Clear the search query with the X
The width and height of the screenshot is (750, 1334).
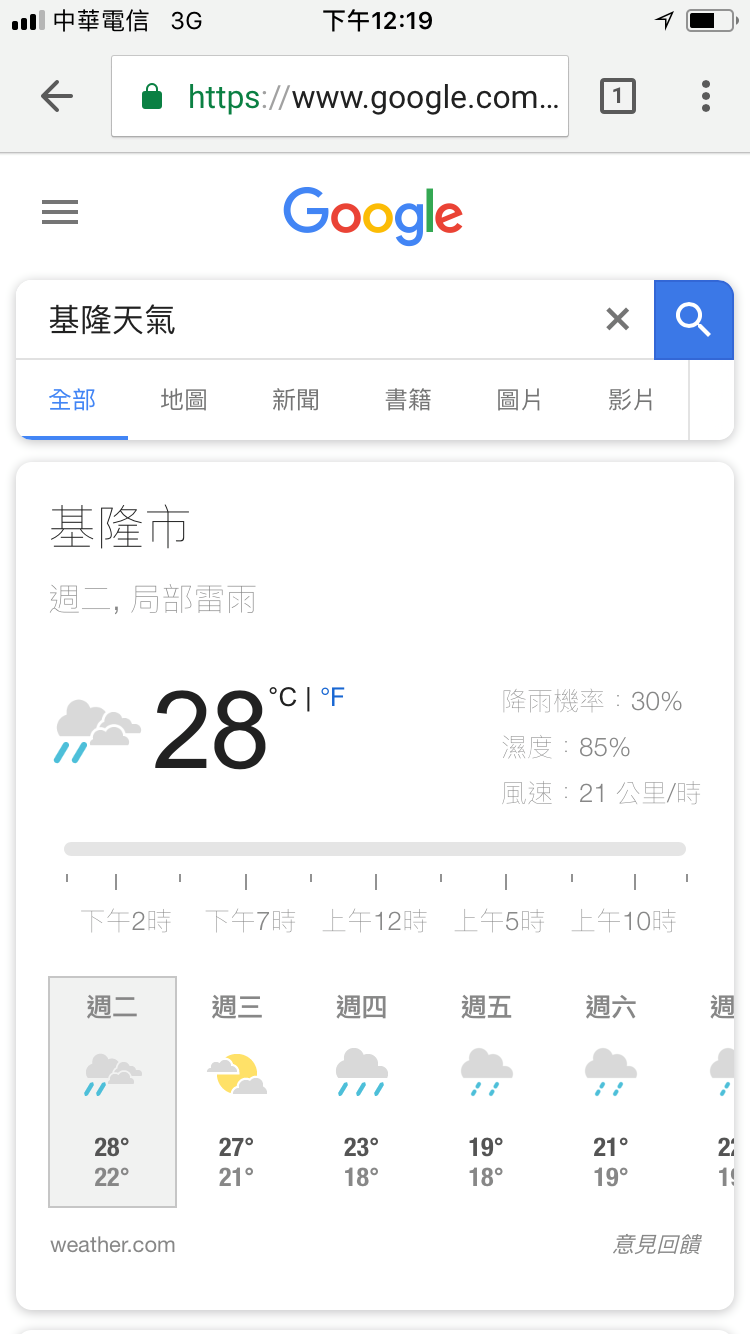(x=618, y=320)
